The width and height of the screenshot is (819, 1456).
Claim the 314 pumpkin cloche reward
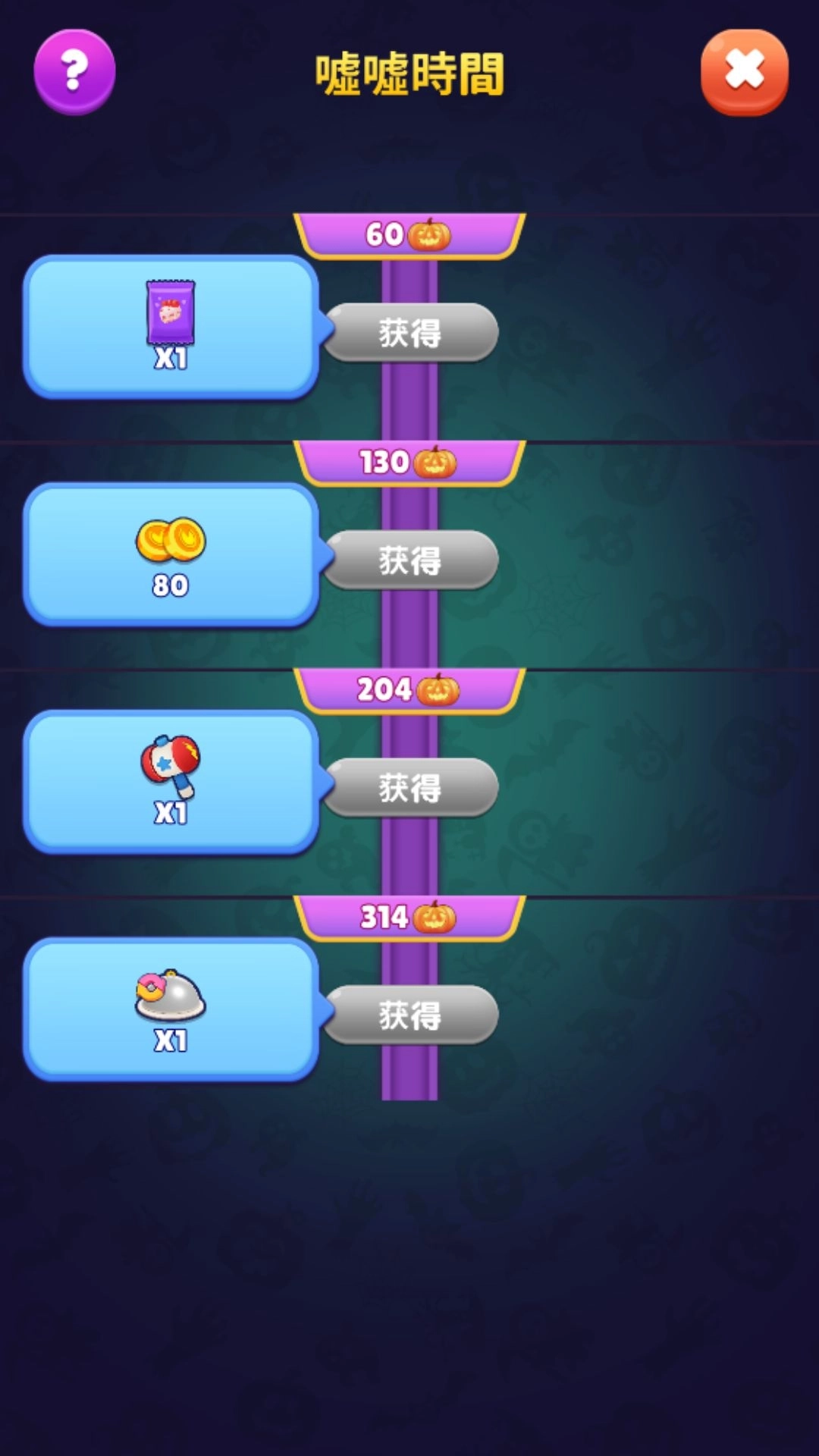click(x=410, y=1015)
